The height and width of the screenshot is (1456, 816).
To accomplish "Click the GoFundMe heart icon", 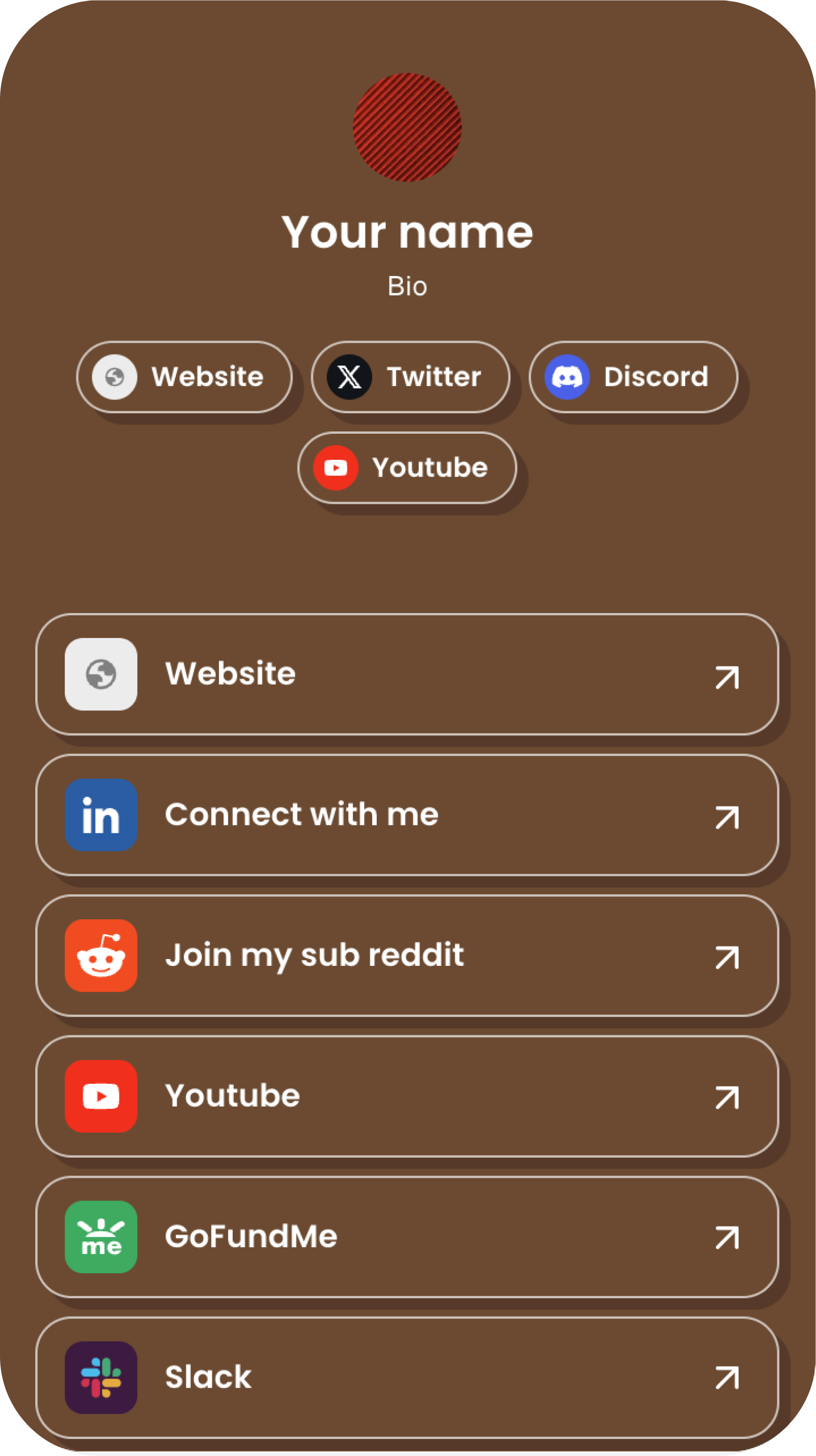I will [101, 1236].
